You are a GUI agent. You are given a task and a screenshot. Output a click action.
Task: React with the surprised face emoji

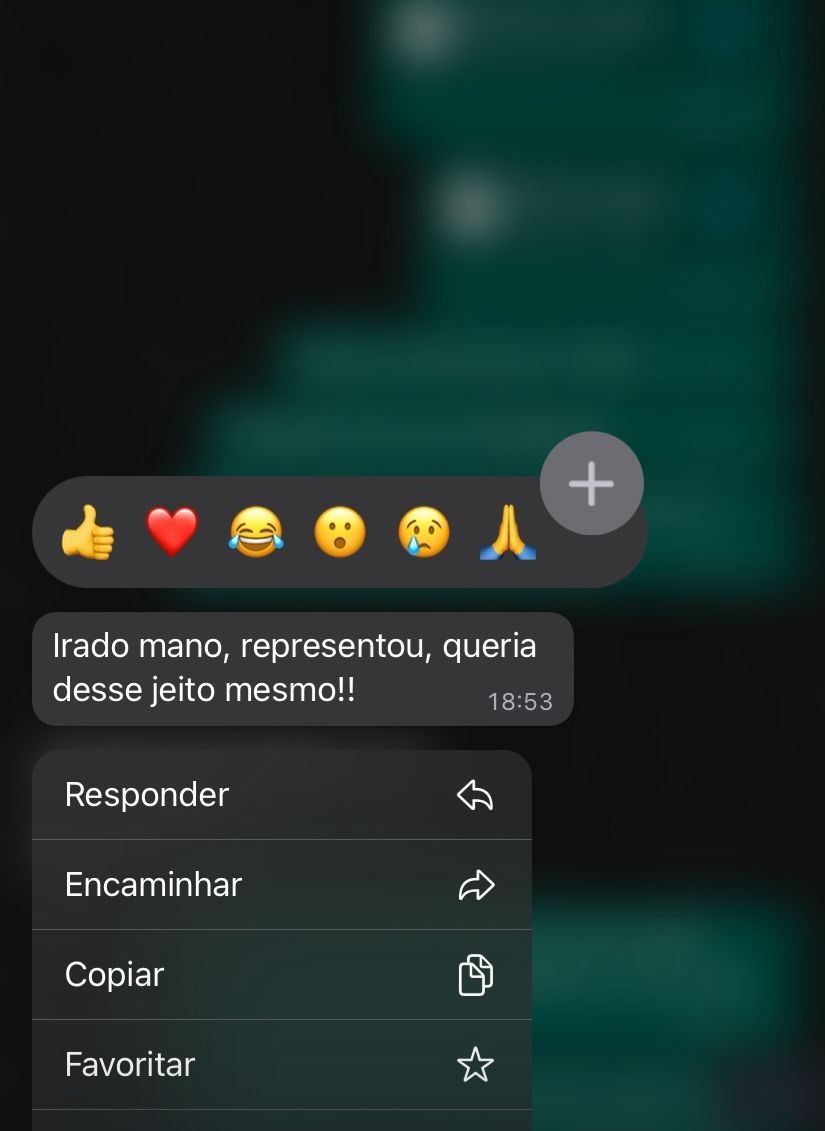[x=340, y=532]
